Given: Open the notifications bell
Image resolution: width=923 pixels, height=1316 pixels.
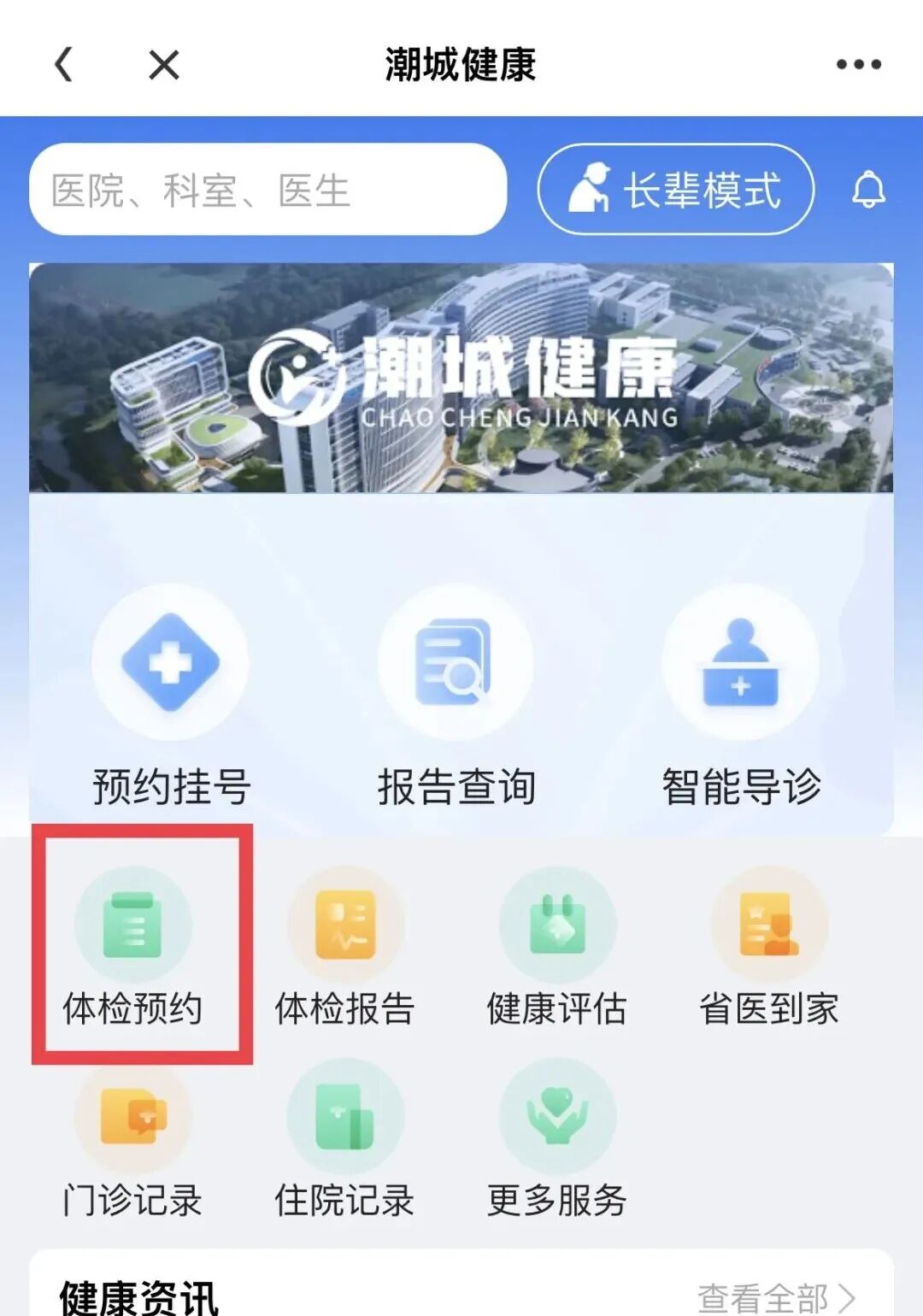Looking at the screenshot, I should [868, 189].
